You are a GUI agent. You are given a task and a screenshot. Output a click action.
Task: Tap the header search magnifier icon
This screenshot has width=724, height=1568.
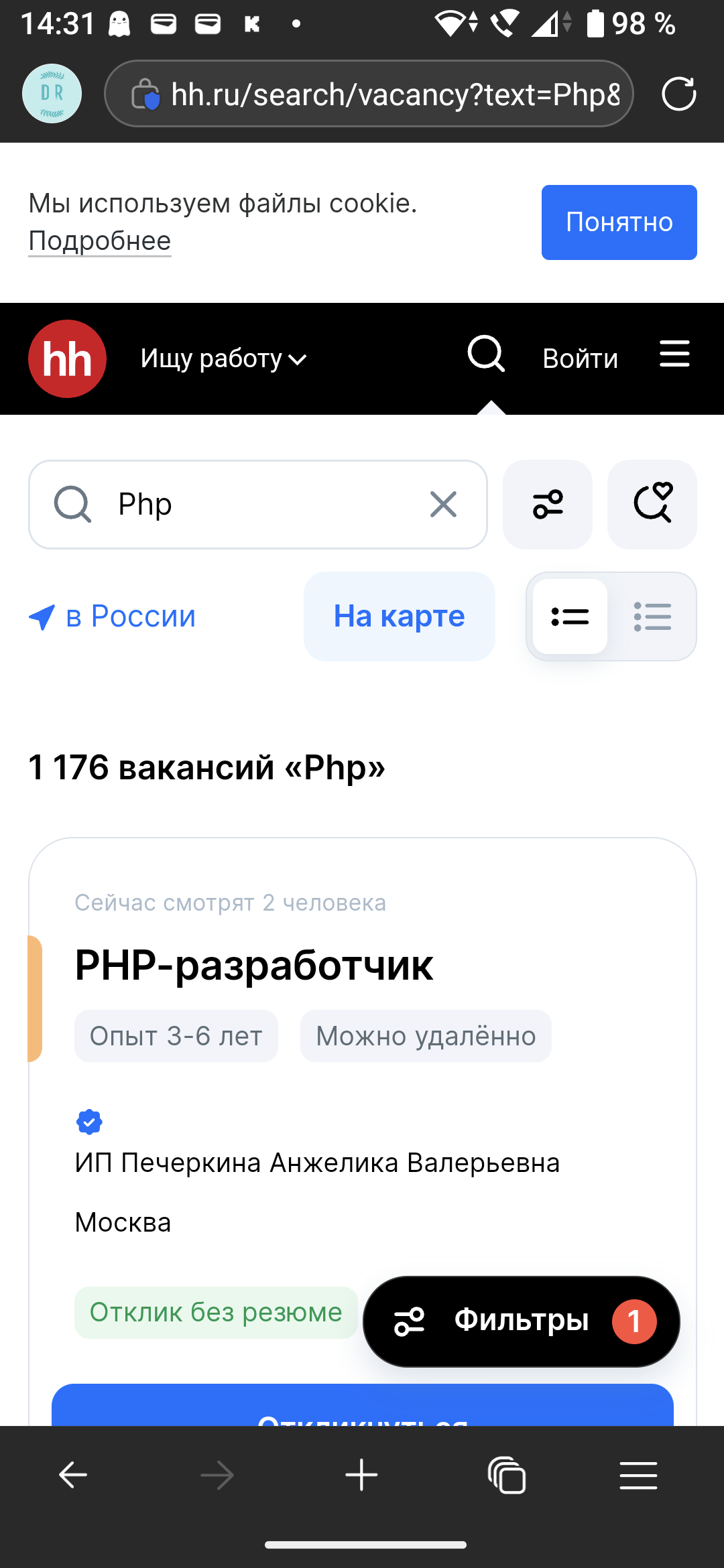point(486,353)
